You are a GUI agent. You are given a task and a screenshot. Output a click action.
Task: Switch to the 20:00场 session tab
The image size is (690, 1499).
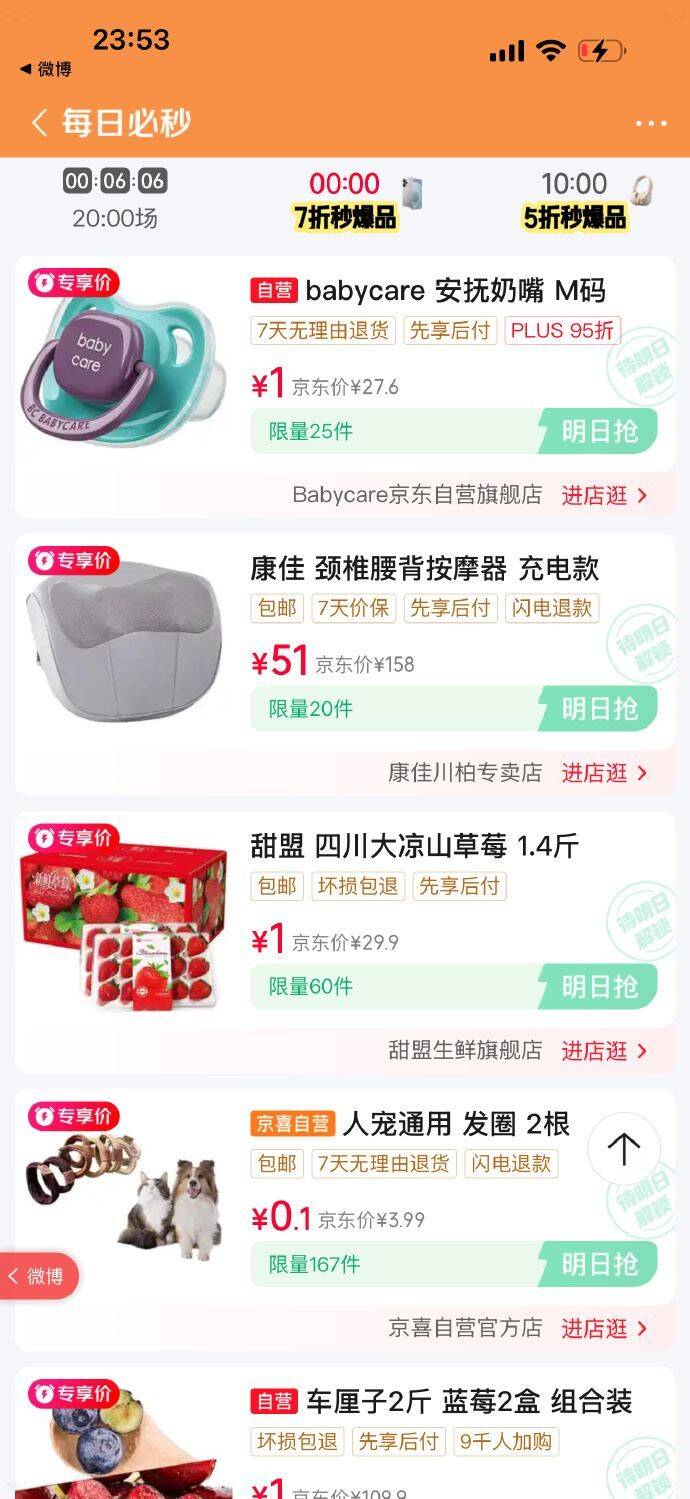point(115,199)
